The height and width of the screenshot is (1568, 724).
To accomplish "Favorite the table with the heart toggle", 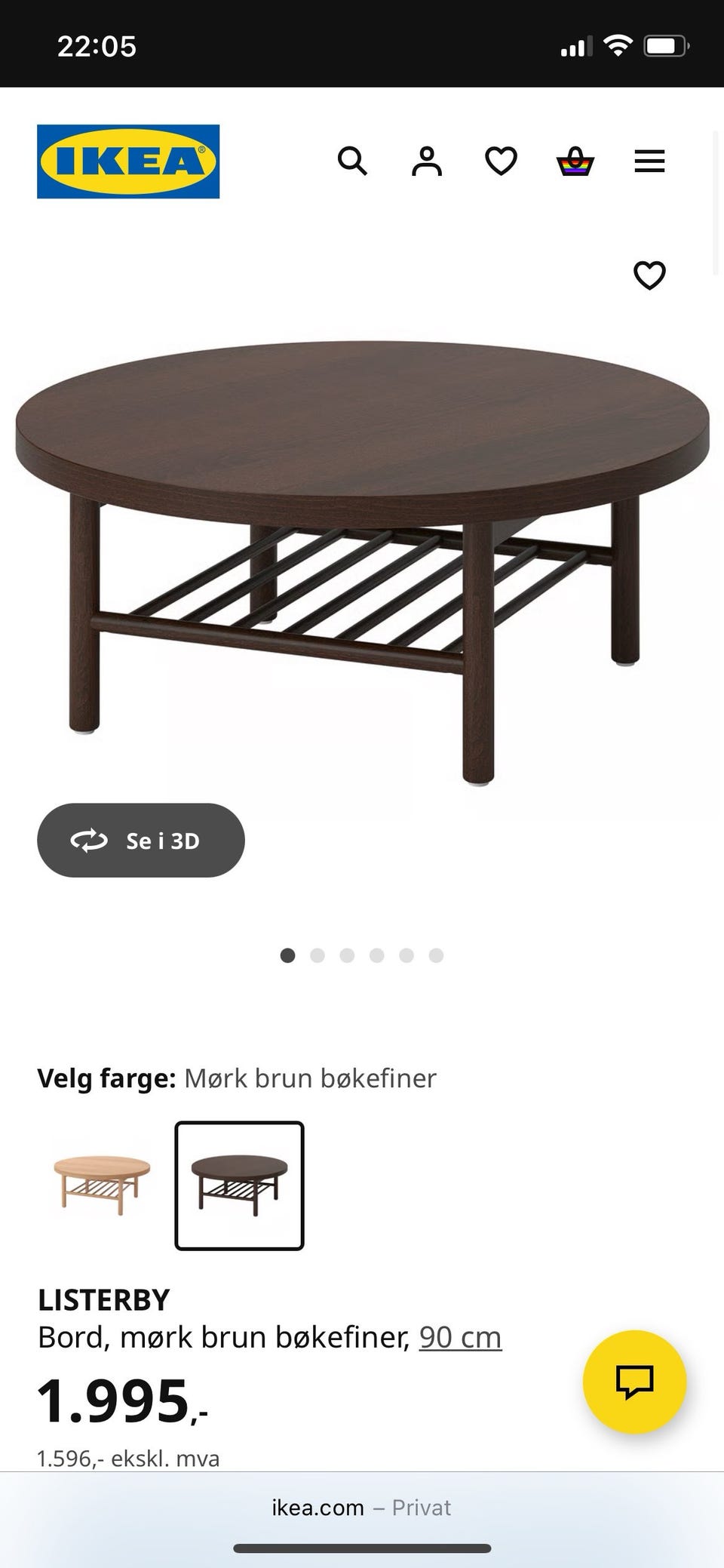I will point(649,275).
